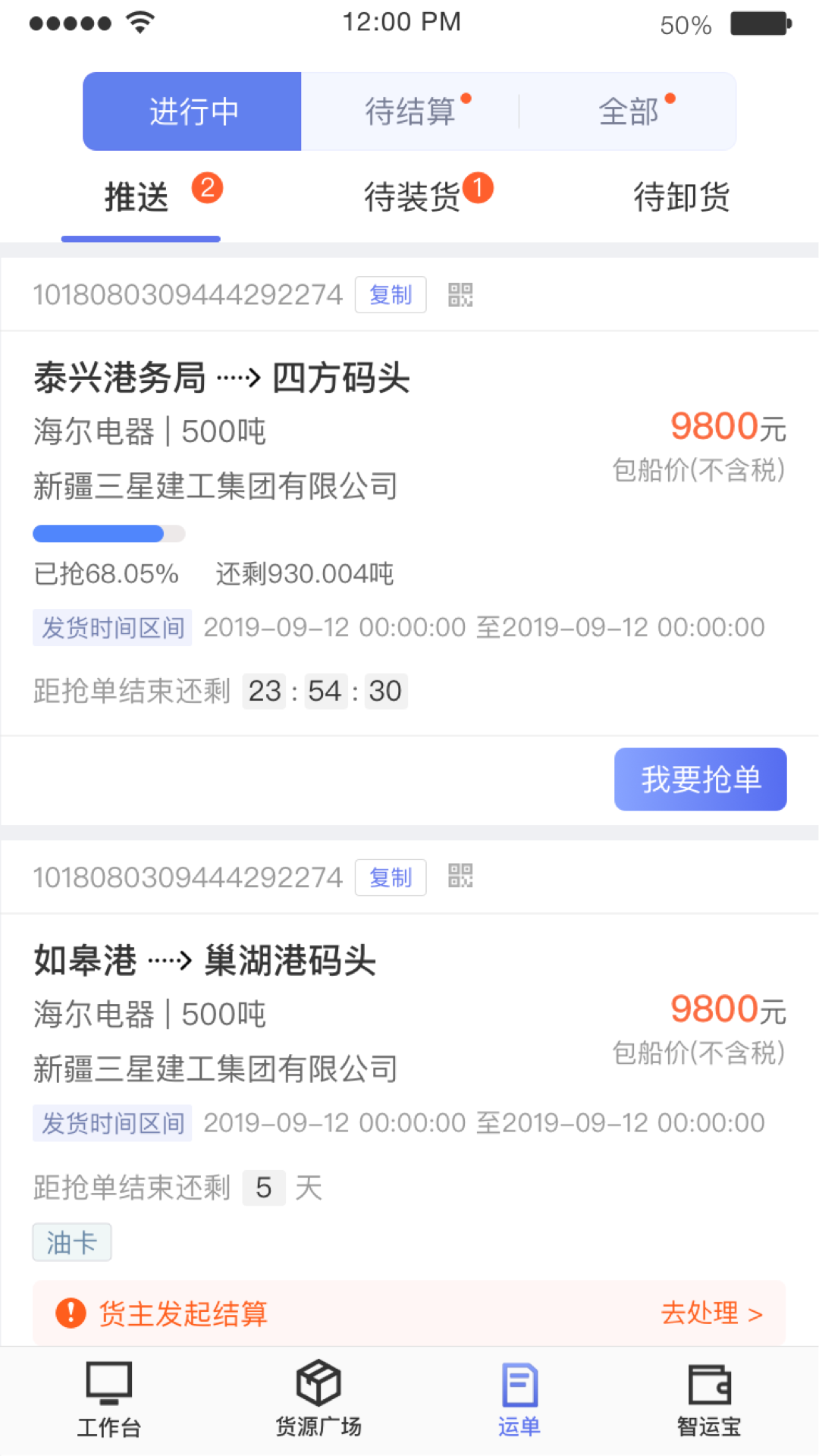
Task: Copy the first order number with 复制
Action: 390,294
